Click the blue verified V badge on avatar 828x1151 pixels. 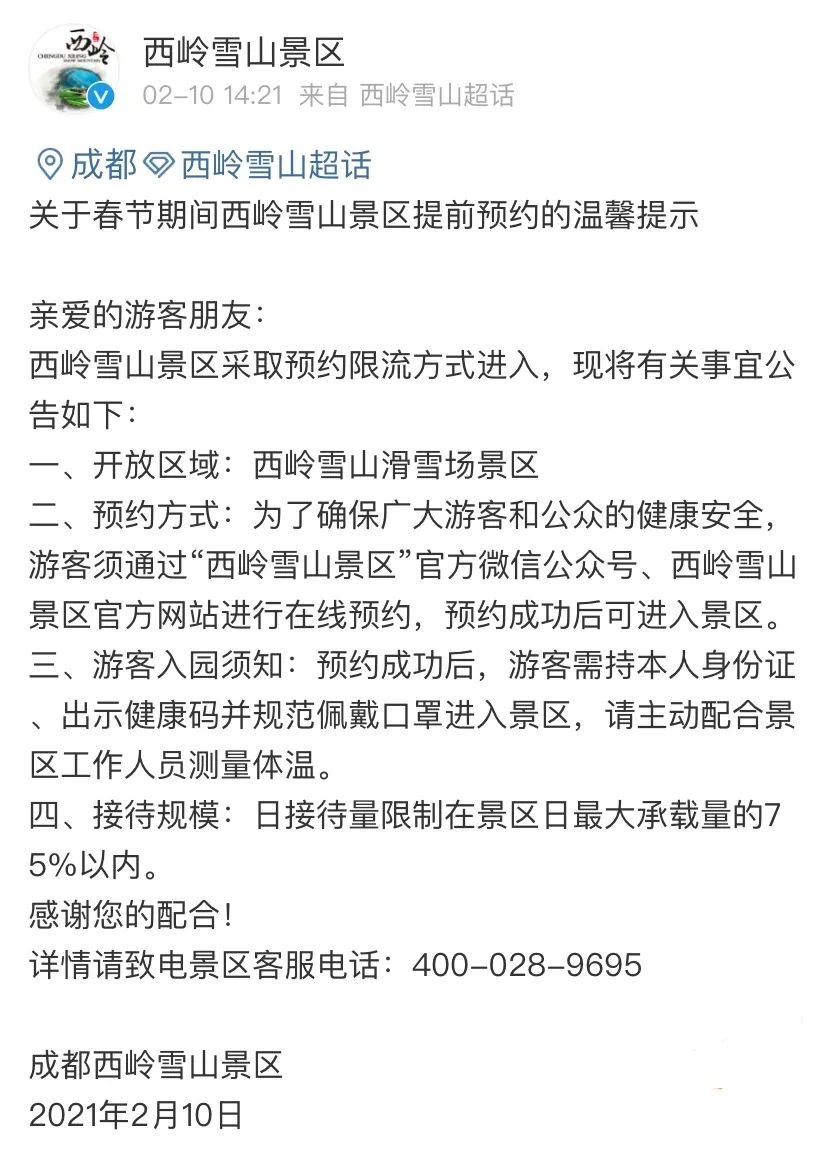point(100,98)
